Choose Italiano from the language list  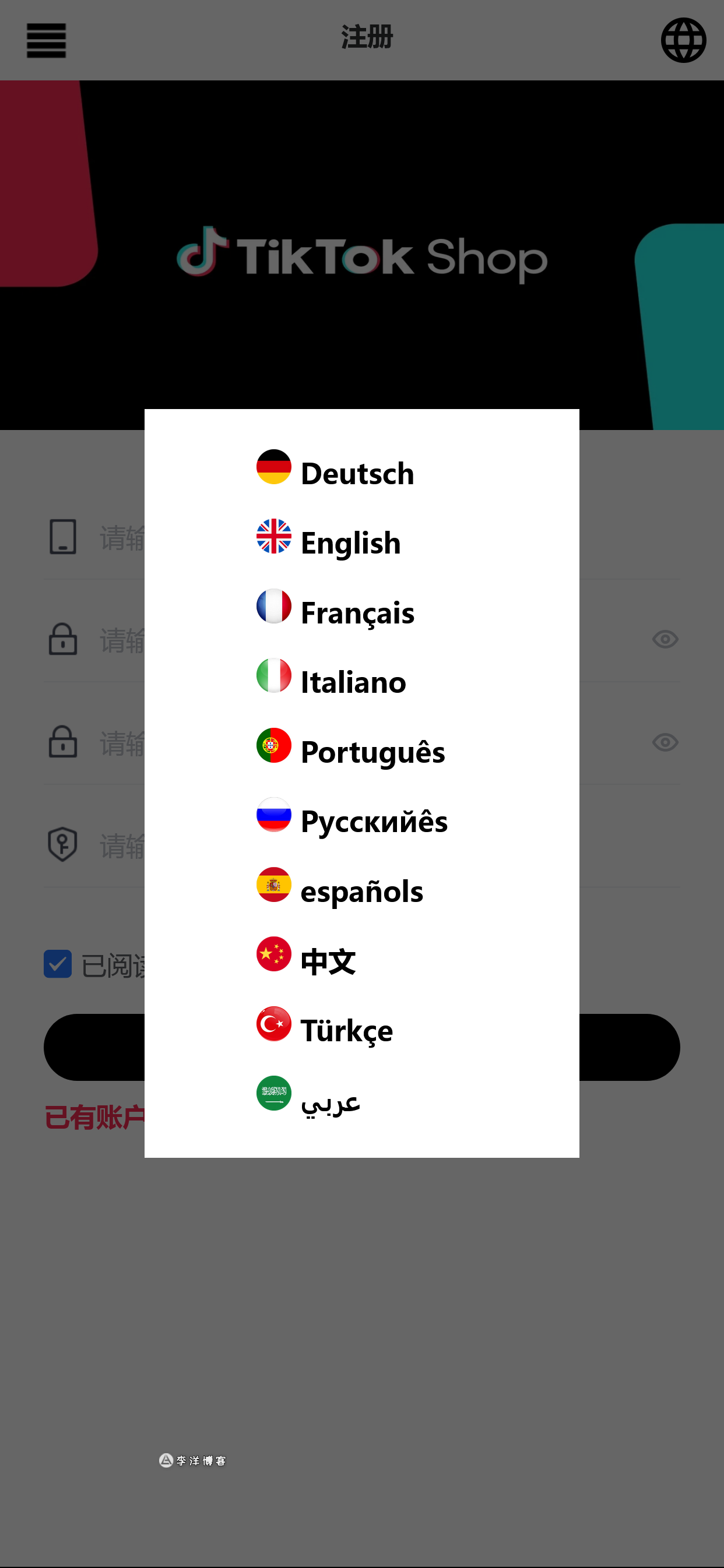tap(353, 682)
